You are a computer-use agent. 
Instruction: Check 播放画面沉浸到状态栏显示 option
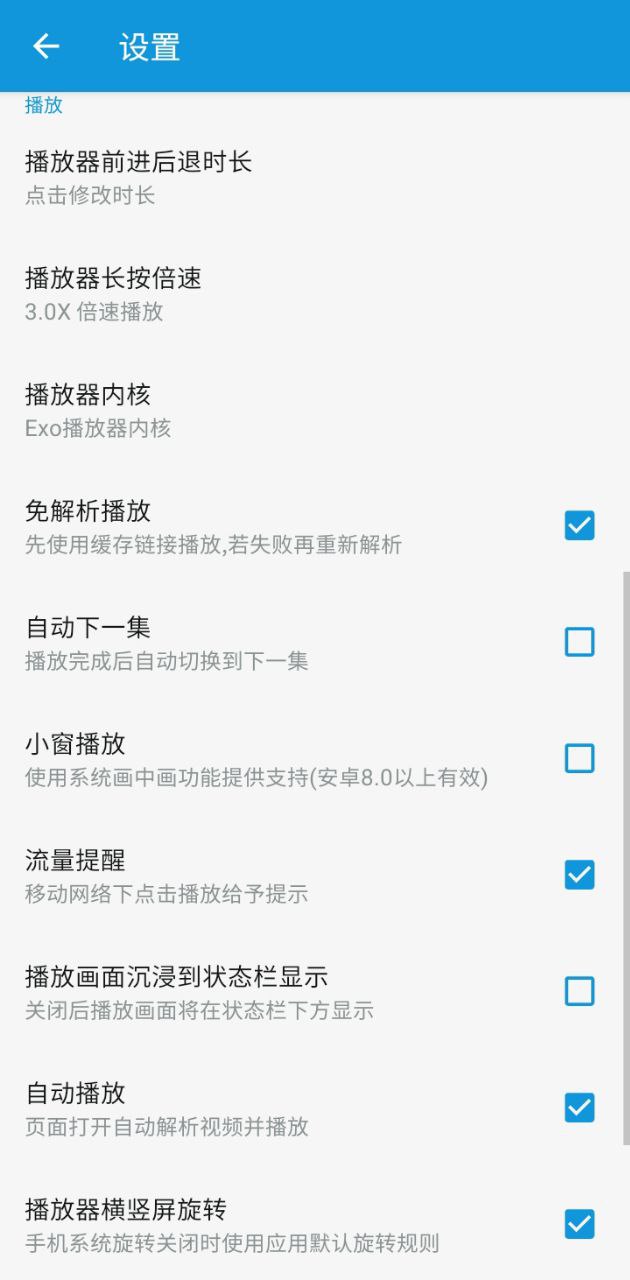(x=580, y=991)
